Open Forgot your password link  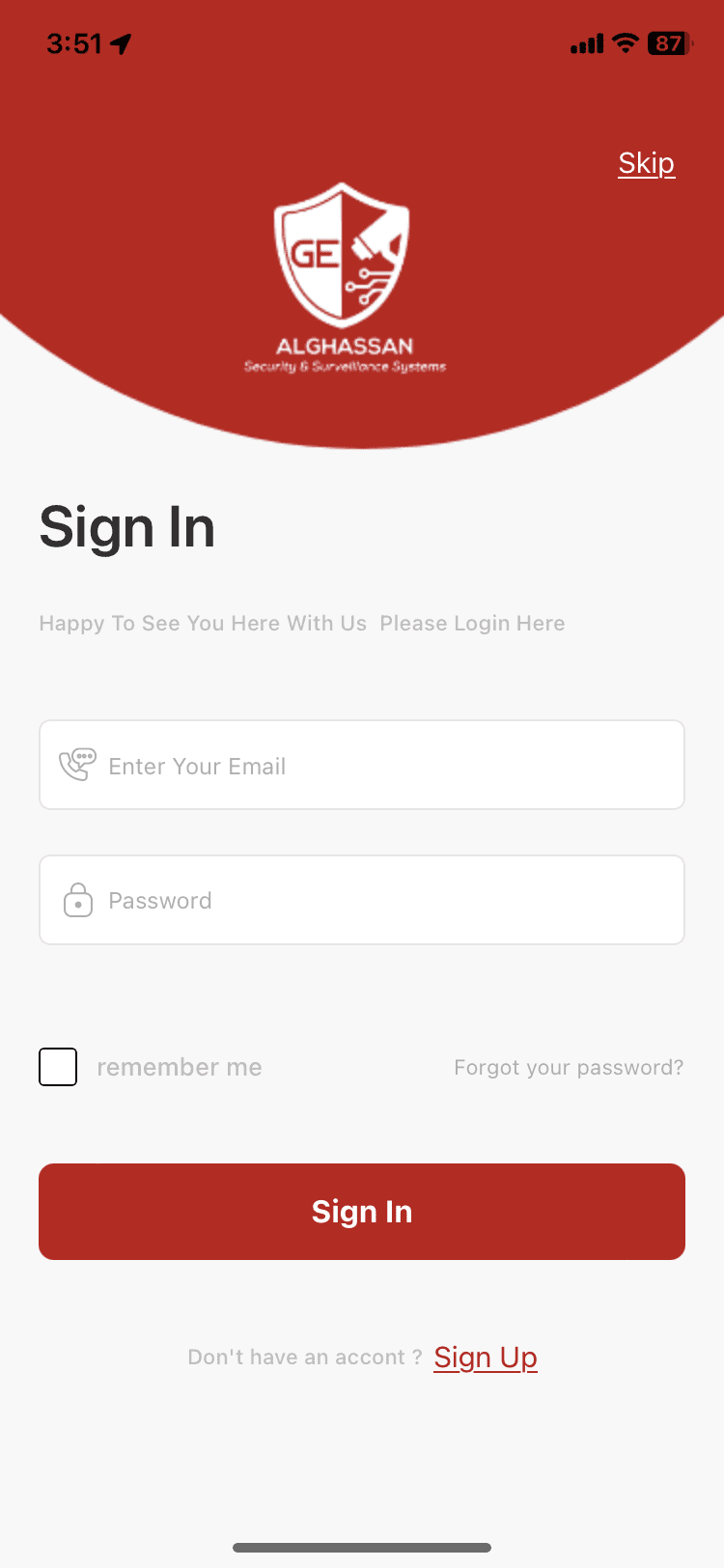pos(569,1068)
